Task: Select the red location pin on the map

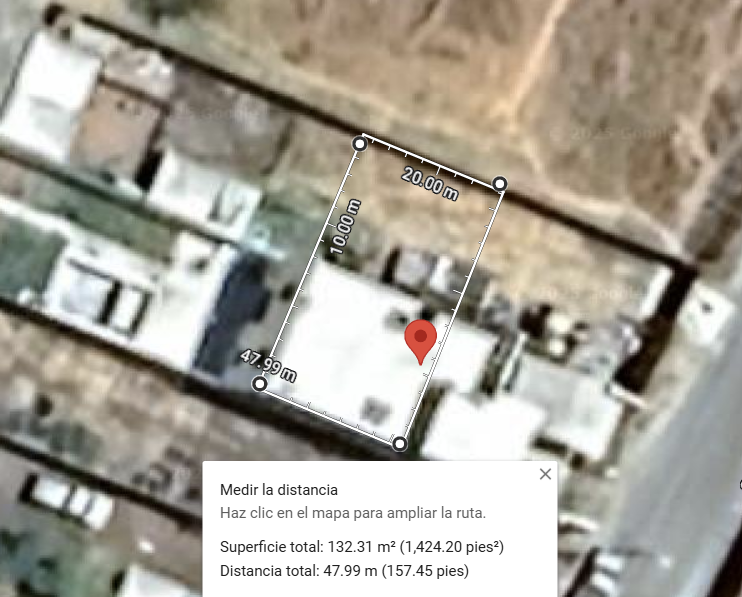Action: coord(421,340)
